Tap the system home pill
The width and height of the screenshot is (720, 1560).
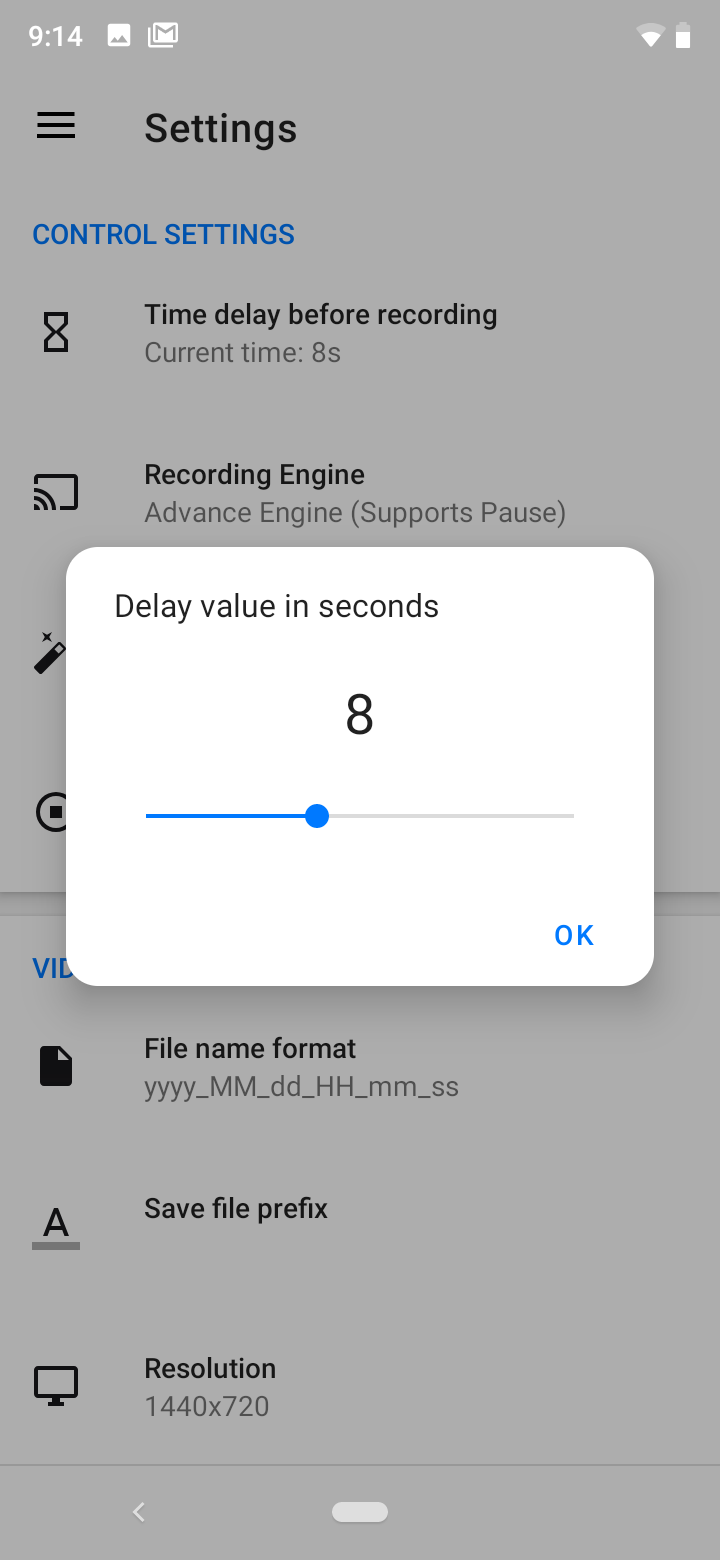360,1512
